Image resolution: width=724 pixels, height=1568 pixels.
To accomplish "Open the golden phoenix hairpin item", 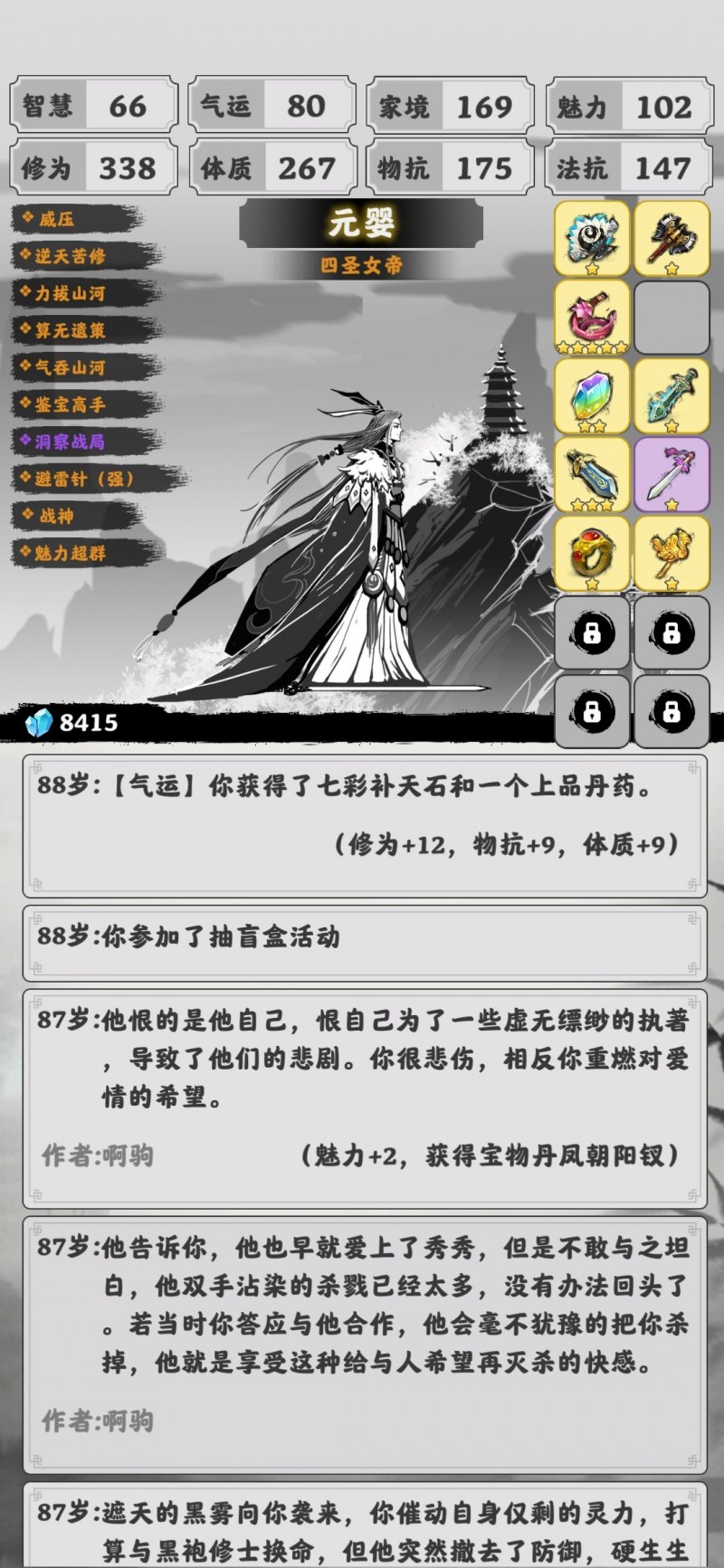I will pos(672,553).
